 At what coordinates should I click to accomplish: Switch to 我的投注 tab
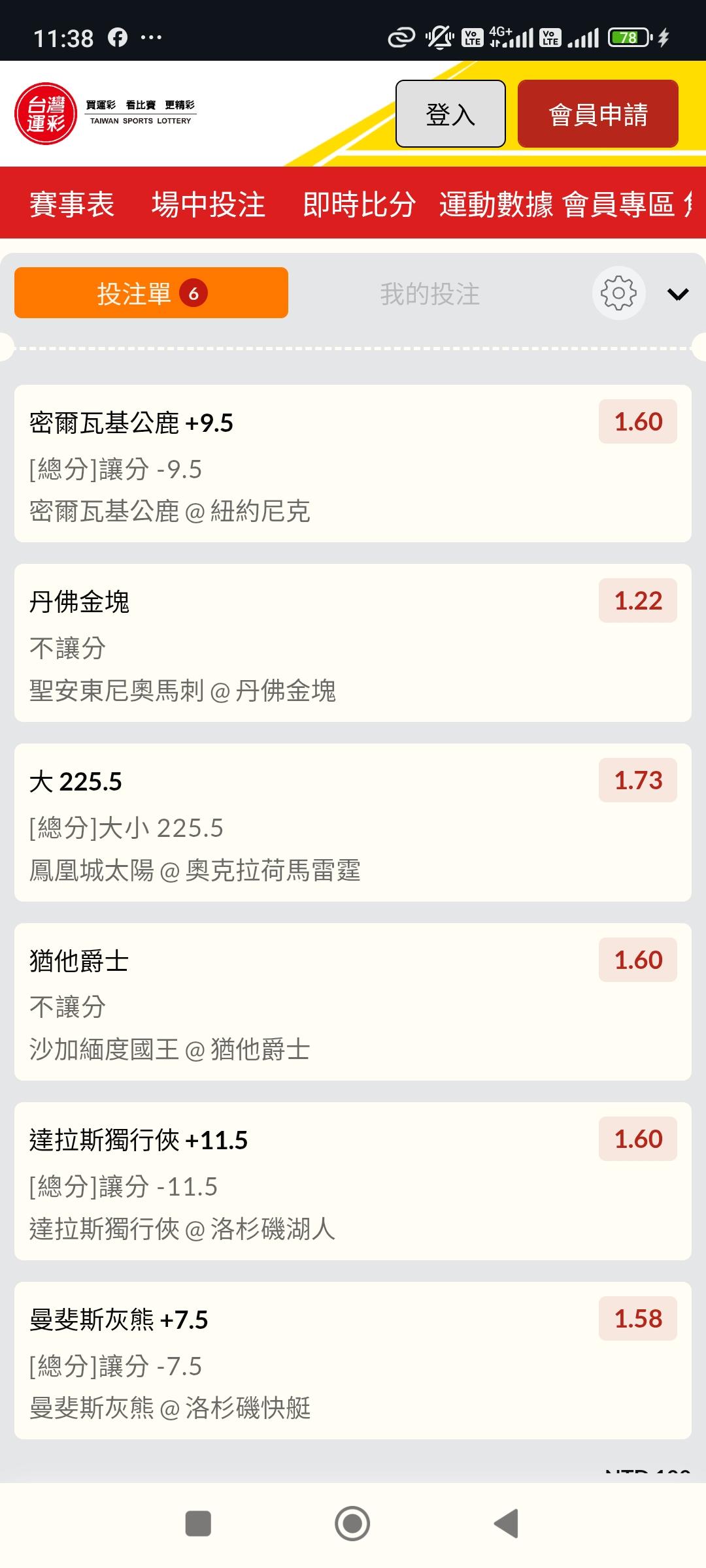[429, 294]
